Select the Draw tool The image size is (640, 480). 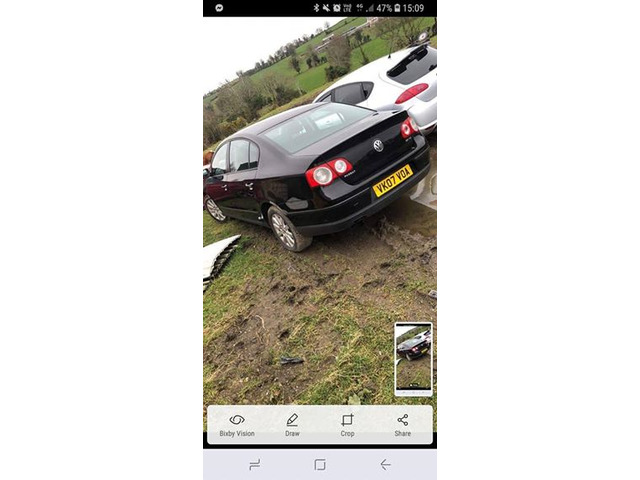tap(292, 425)
